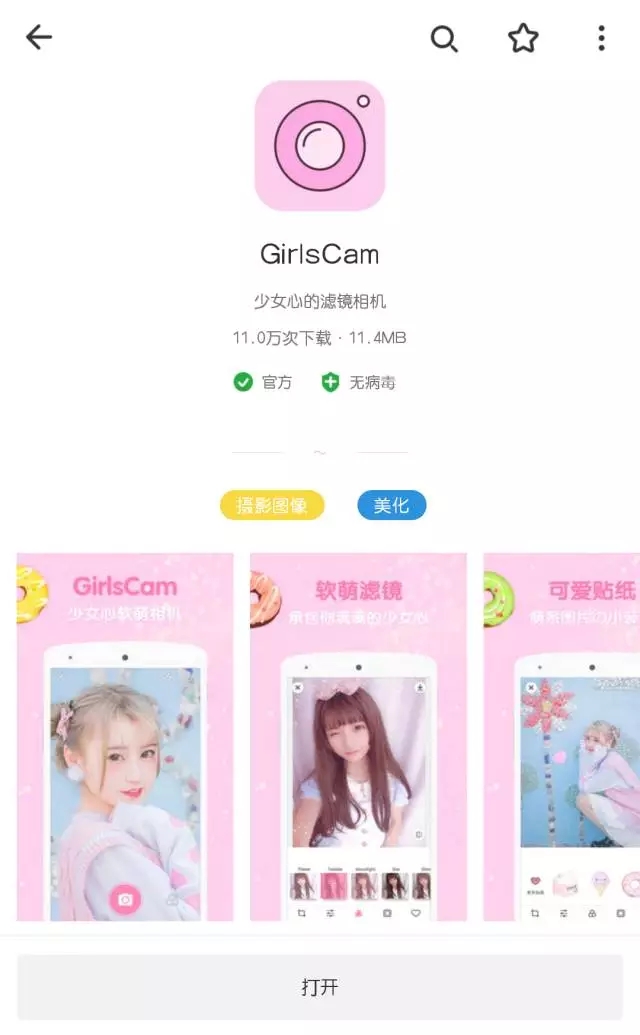Tap the 打开 button to open app

[x=320, y=987]
